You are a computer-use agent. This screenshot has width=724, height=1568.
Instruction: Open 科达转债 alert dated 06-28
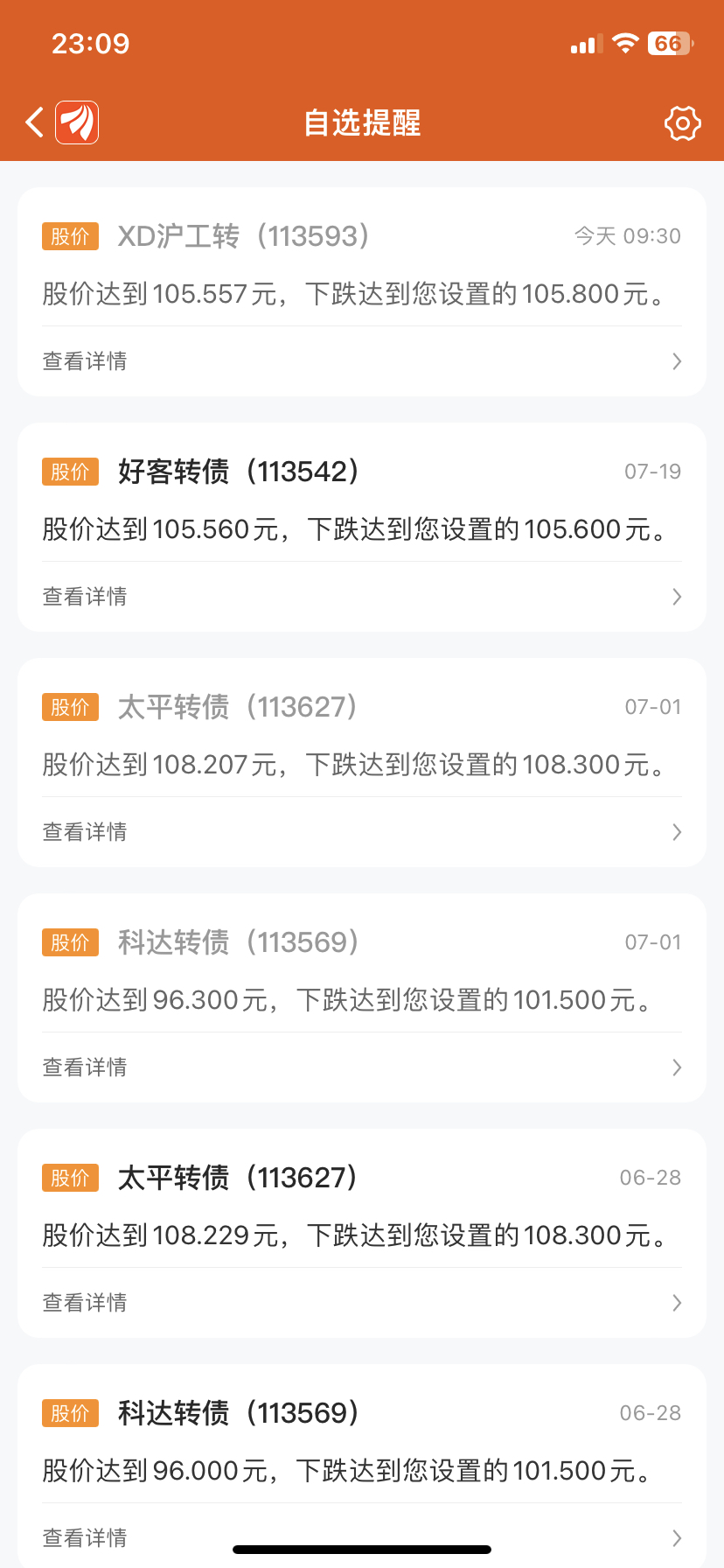coord(361,1441)
